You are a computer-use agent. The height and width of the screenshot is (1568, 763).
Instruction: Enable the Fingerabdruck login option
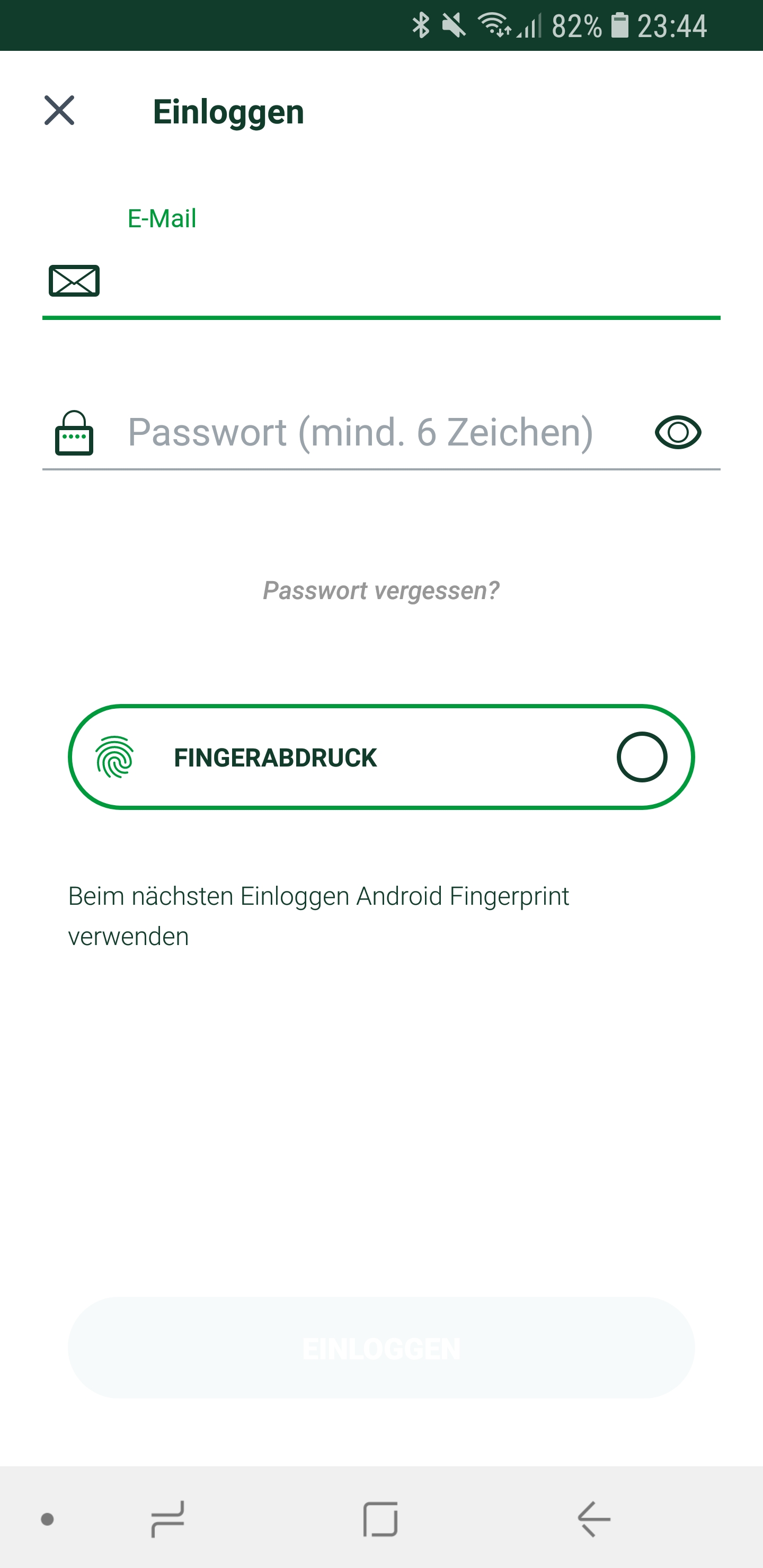tap(641, 757)
